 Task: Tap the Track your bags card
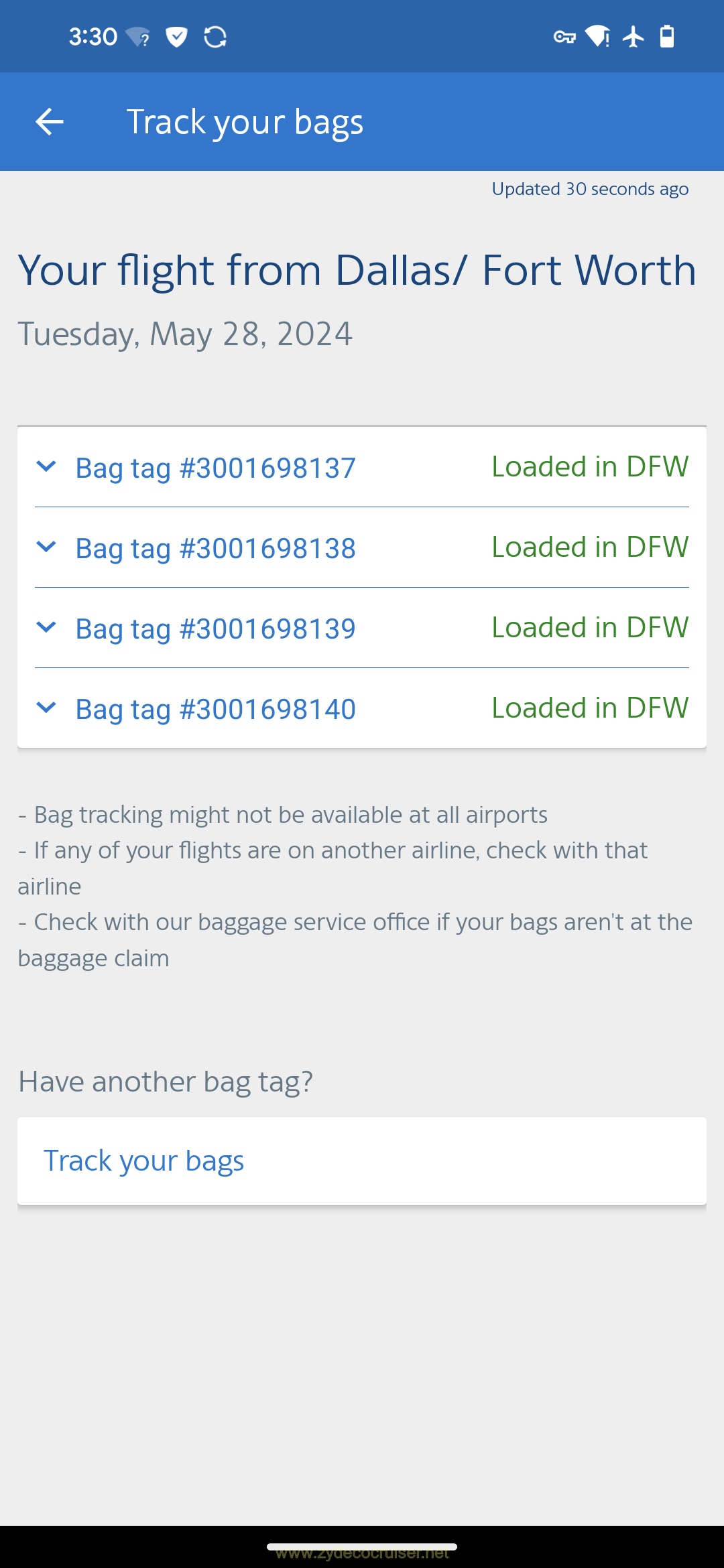pyautogui.click(x=362, y=1161)
